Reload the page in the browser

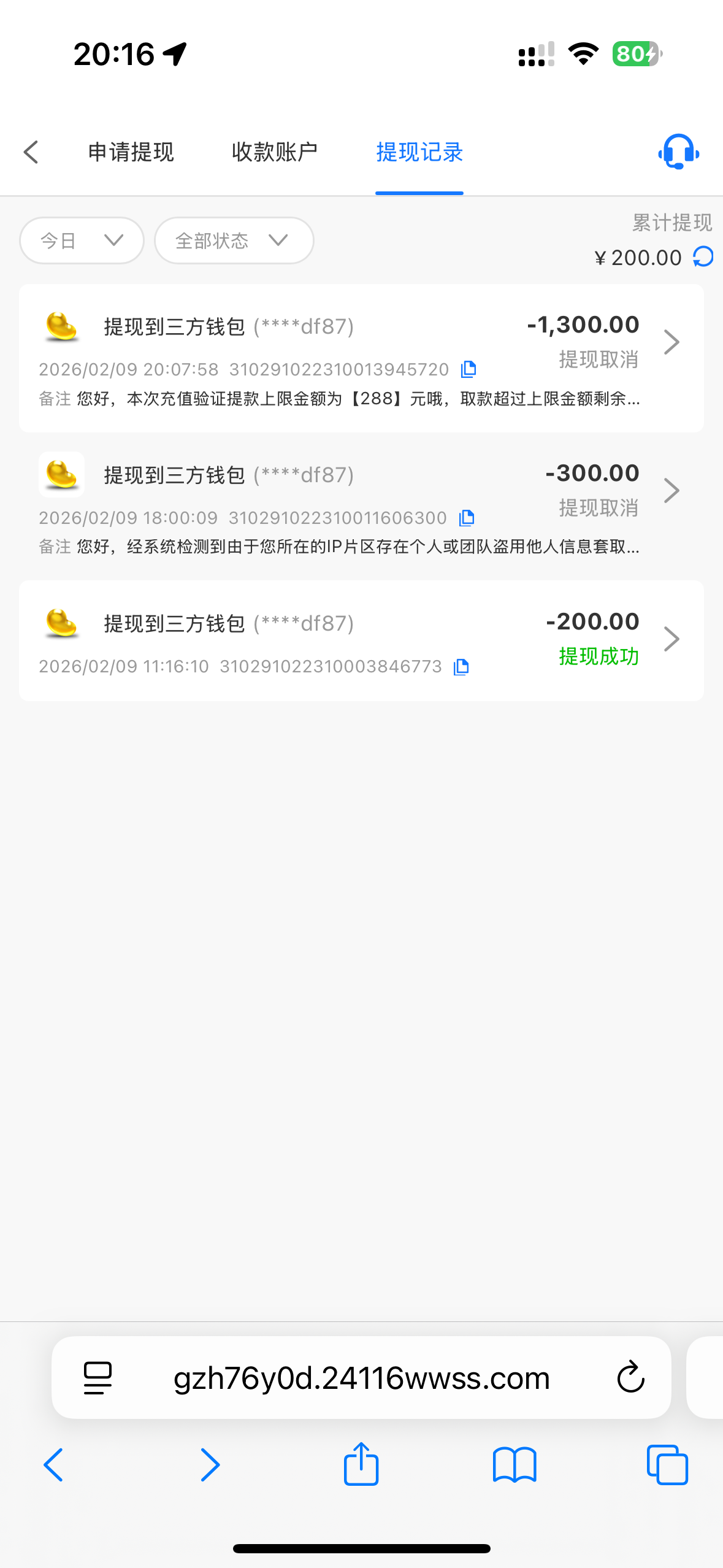630,1378
